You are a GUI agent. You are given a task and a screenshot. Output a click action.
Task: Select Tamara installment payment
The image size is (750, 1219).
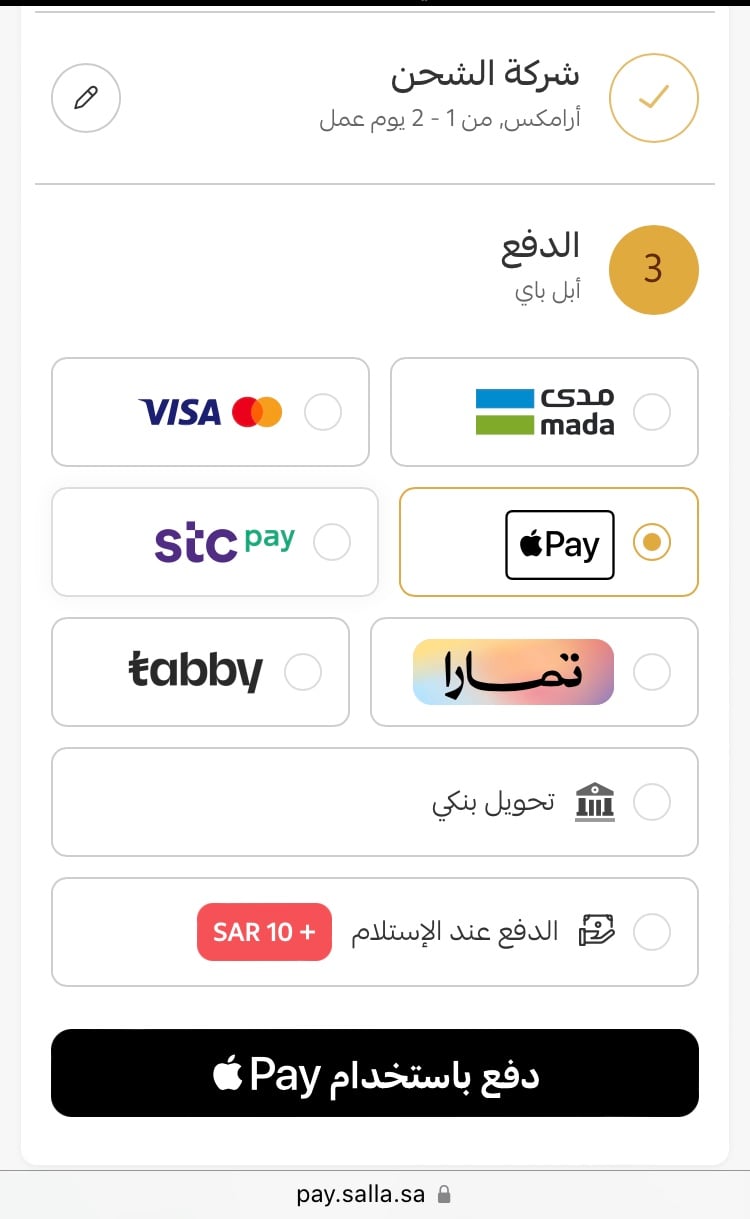coord(651,672)
